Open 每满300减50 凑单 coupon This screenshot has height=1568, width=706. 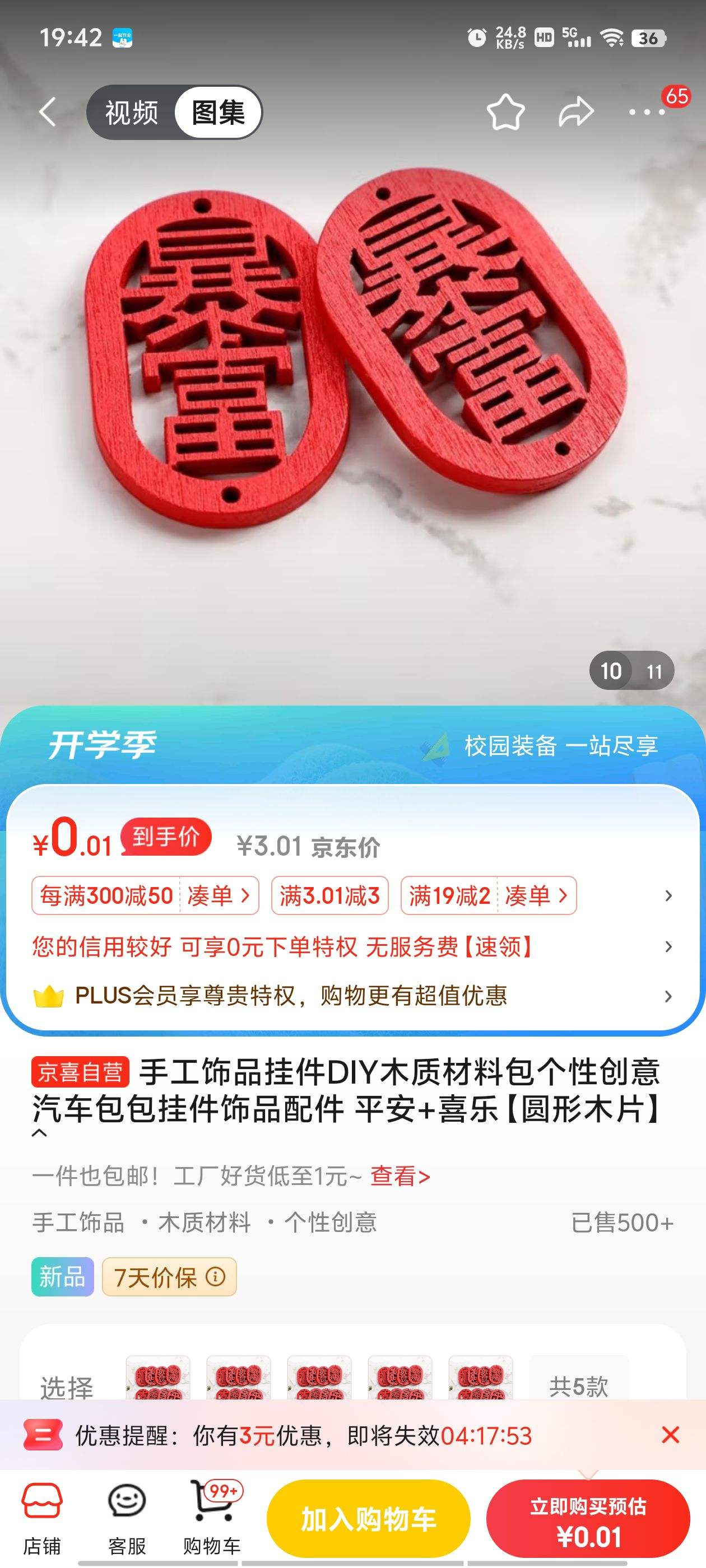(145, 895)
